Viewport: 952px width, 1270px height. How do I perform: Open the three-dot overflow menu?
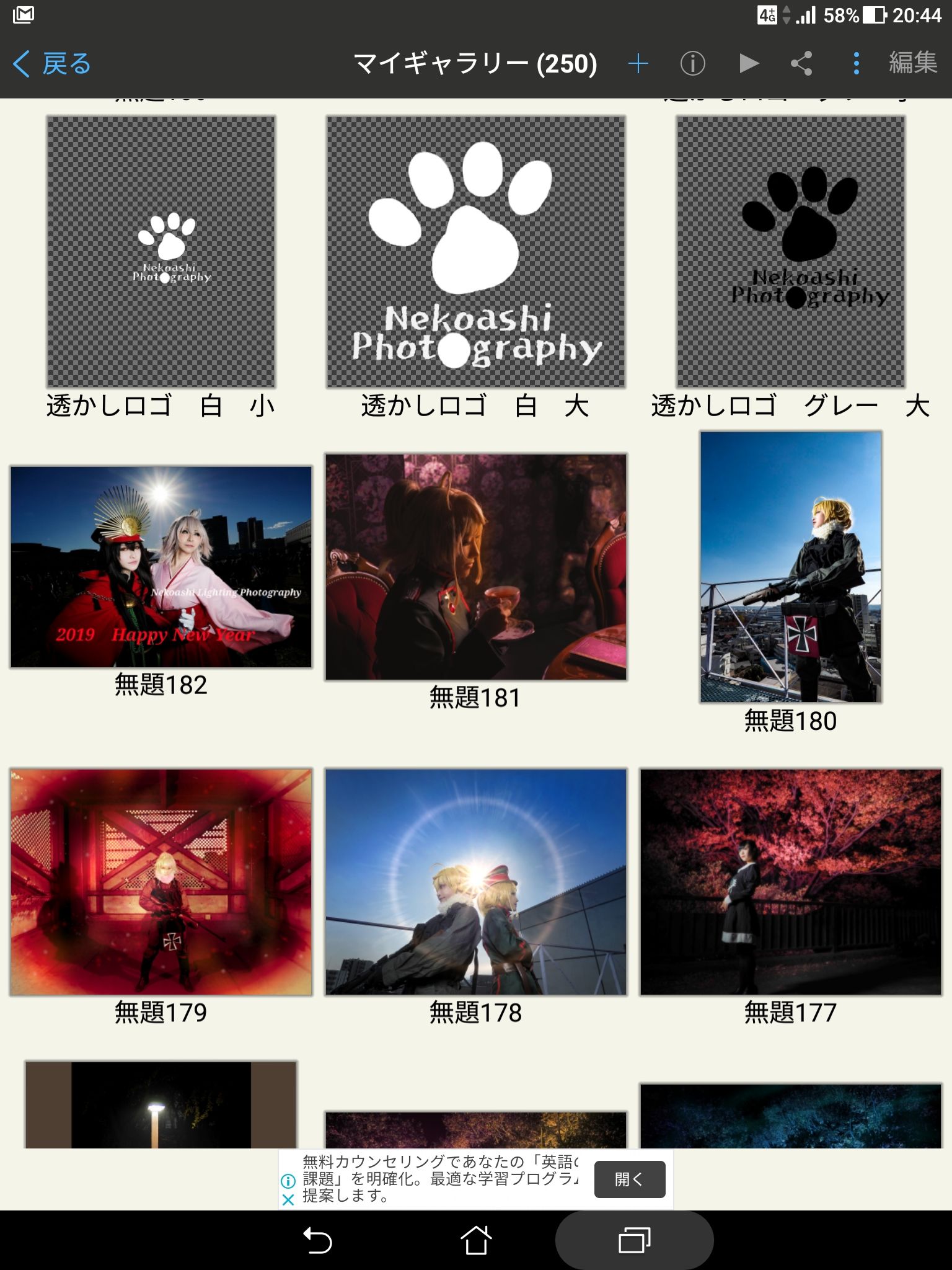856,64
